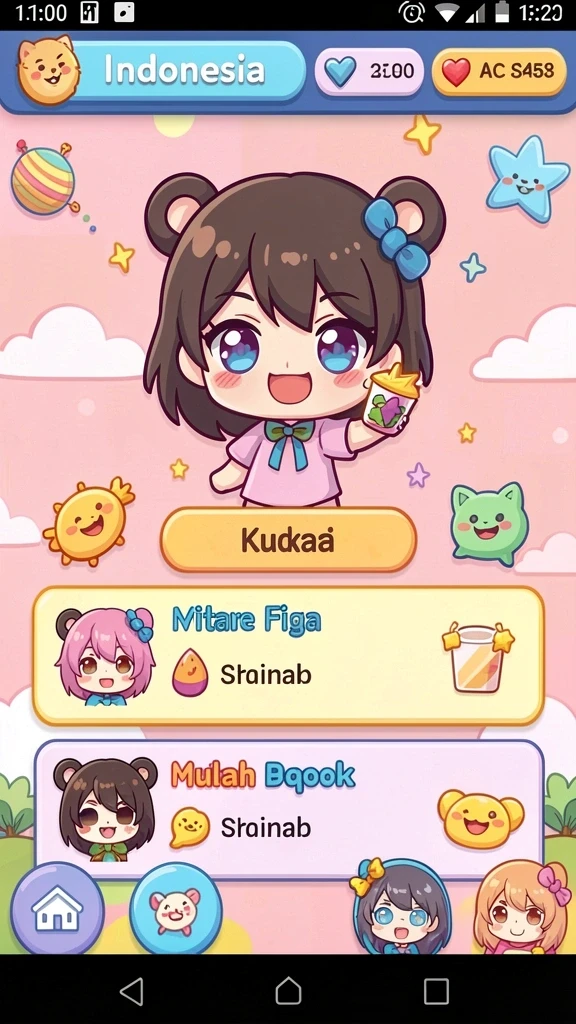Go to the Android home screen
576x1024 pixels.
[288, 991]
